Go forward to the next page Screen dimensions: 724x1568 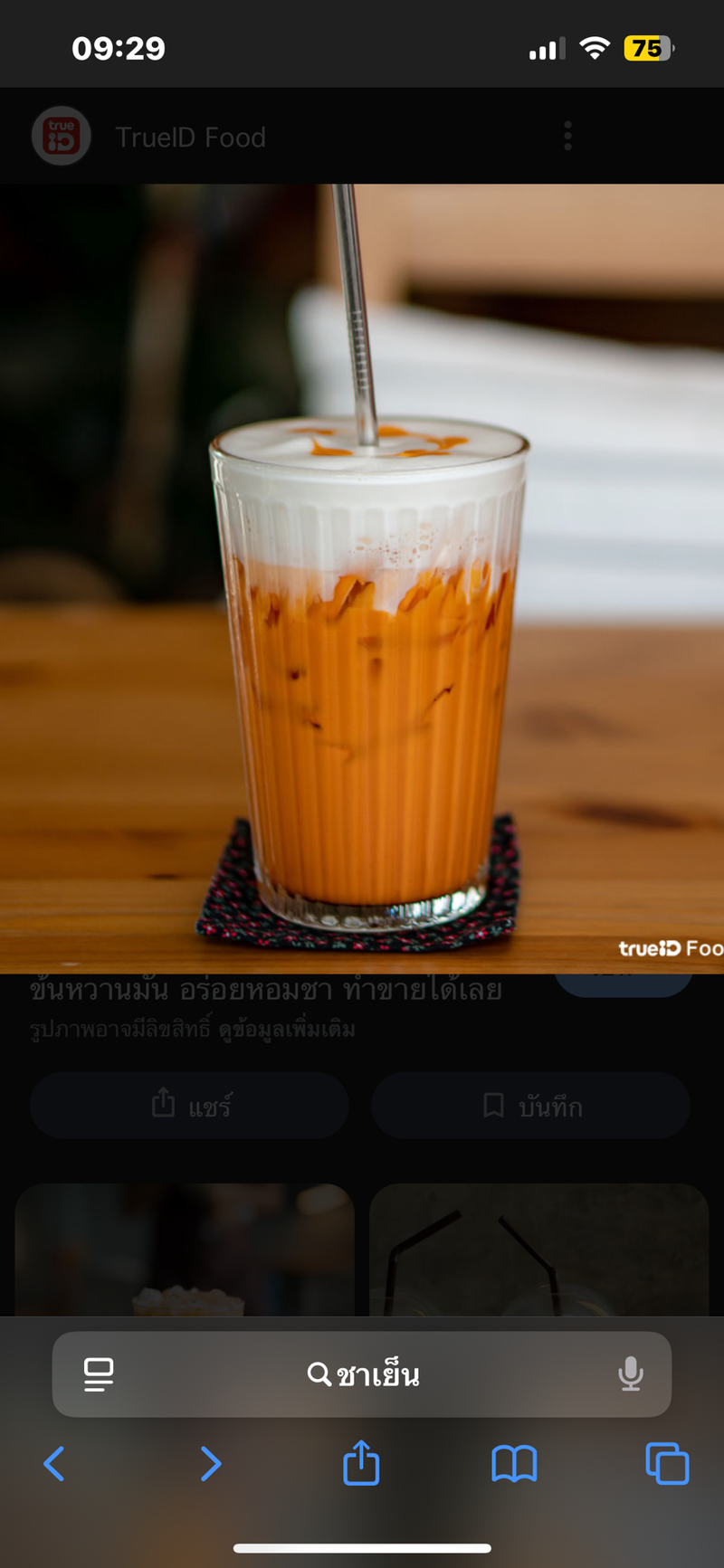210,1463
